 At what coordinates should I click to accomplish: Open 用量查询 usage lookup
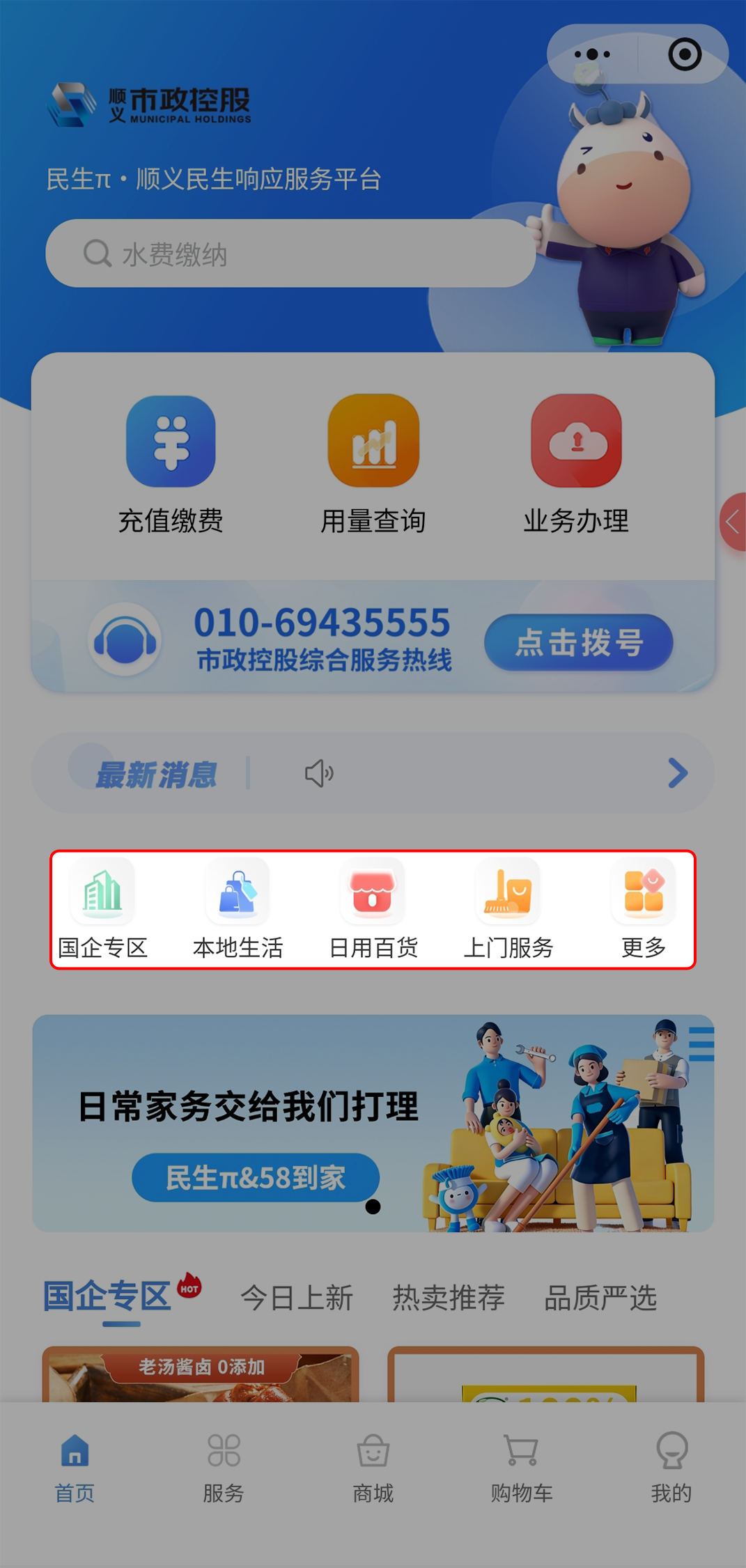click(373, 463)
